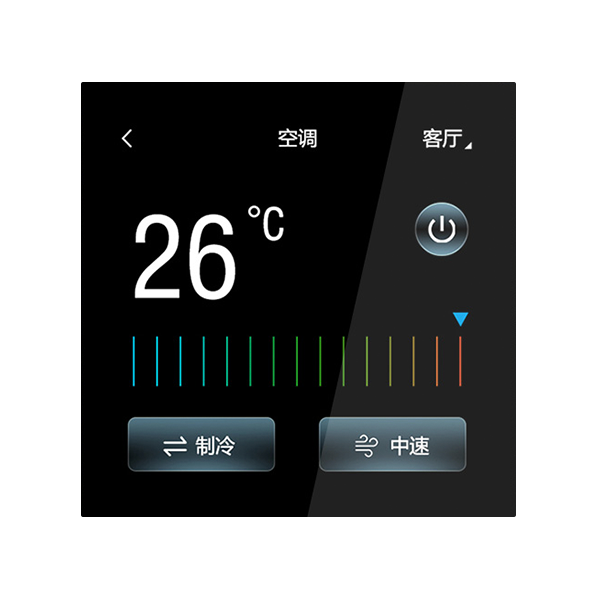The height and width of the screenshot is (600, 600).
Task: Go back using the arrow icon
Action: coord(127,139)
